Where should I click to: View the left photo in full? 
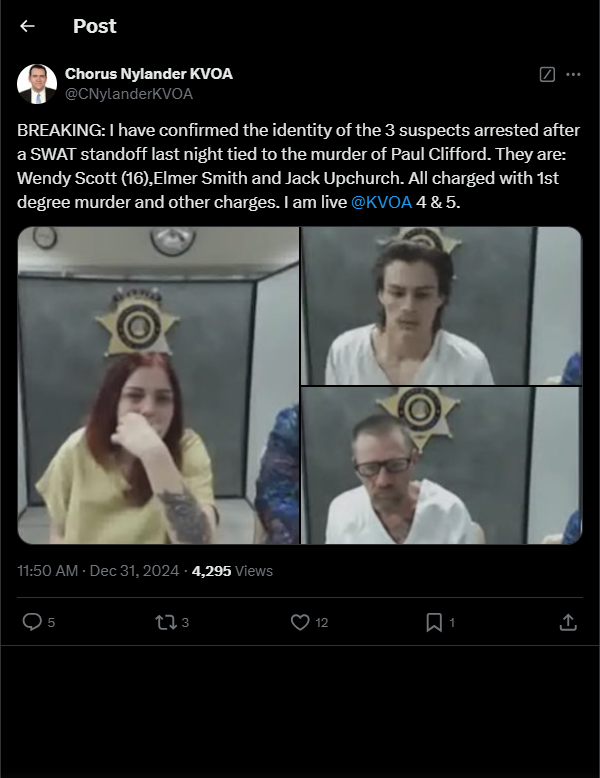tap(158, 385)
